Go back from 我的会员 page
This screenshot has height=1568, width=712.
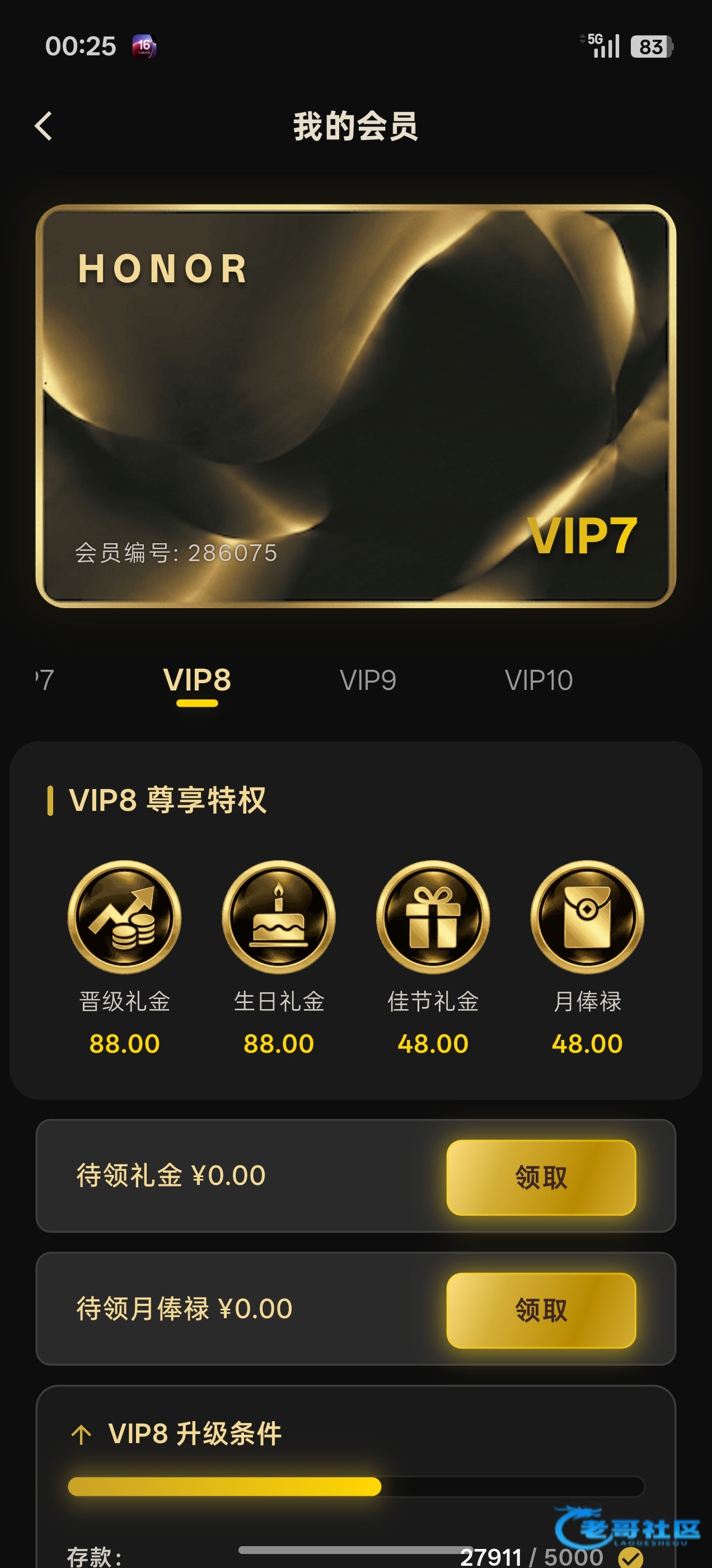44,126
